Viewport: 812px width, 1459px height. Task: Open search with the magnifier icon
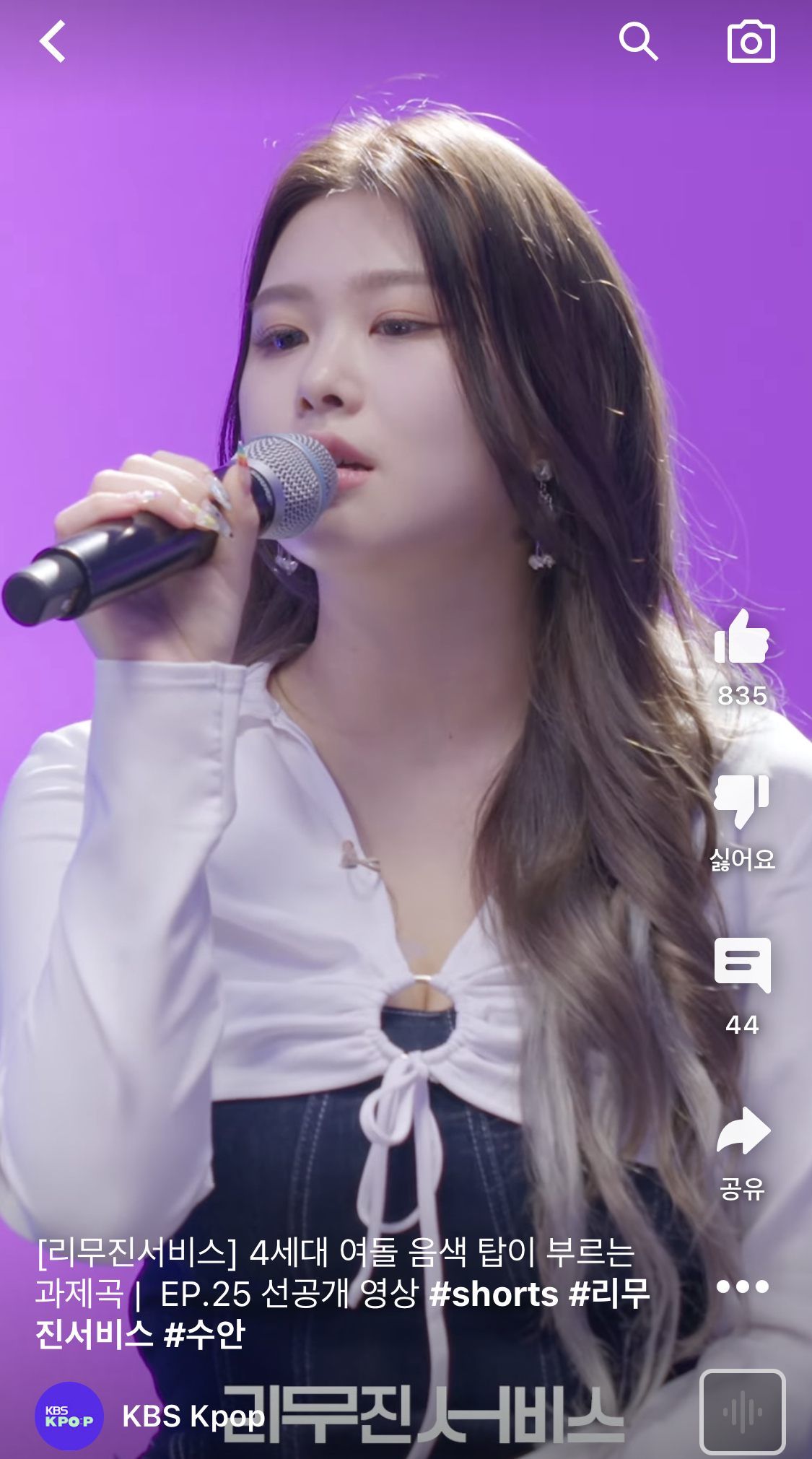[x=639, y=41]
